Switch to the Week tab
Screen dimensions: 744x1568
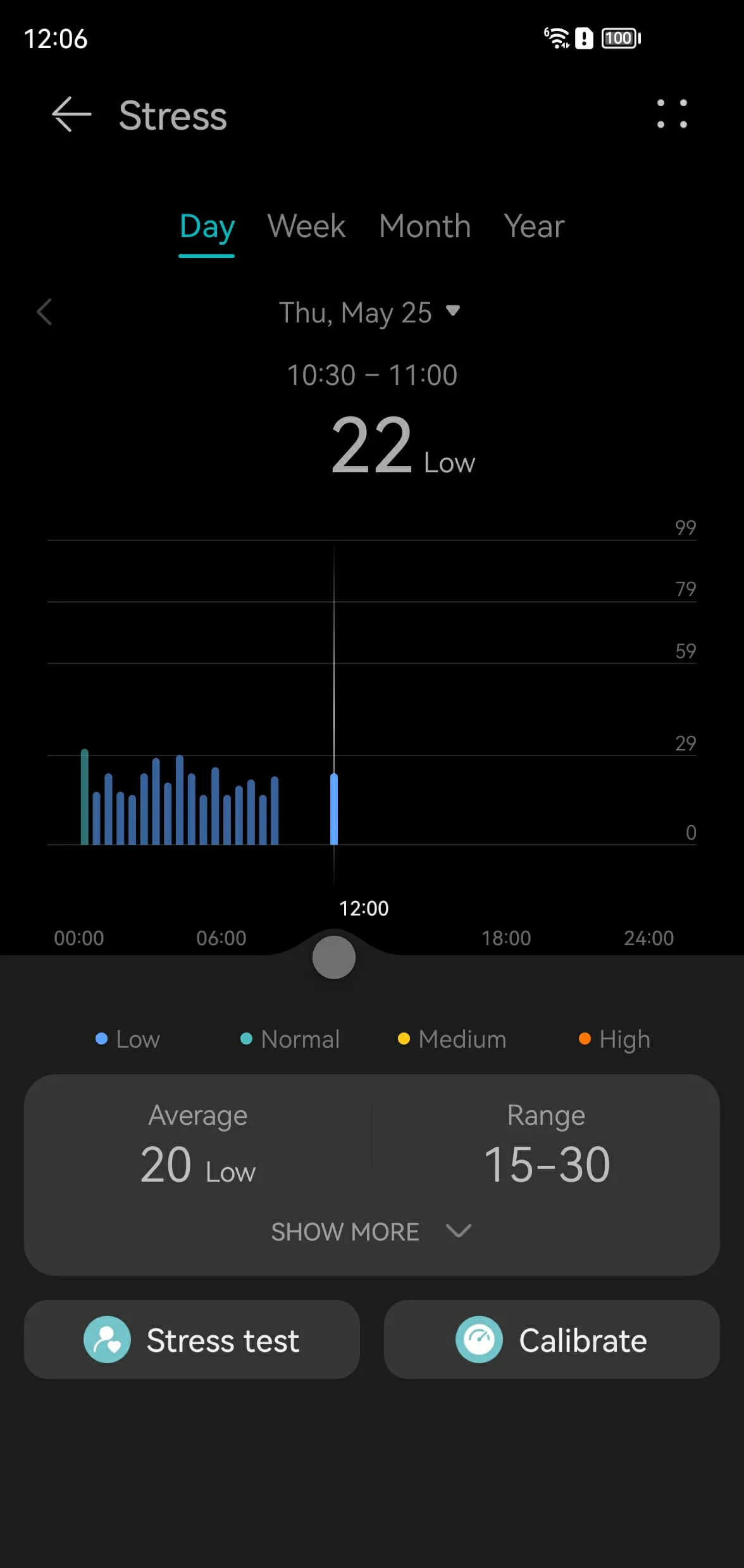click(306, 226)
